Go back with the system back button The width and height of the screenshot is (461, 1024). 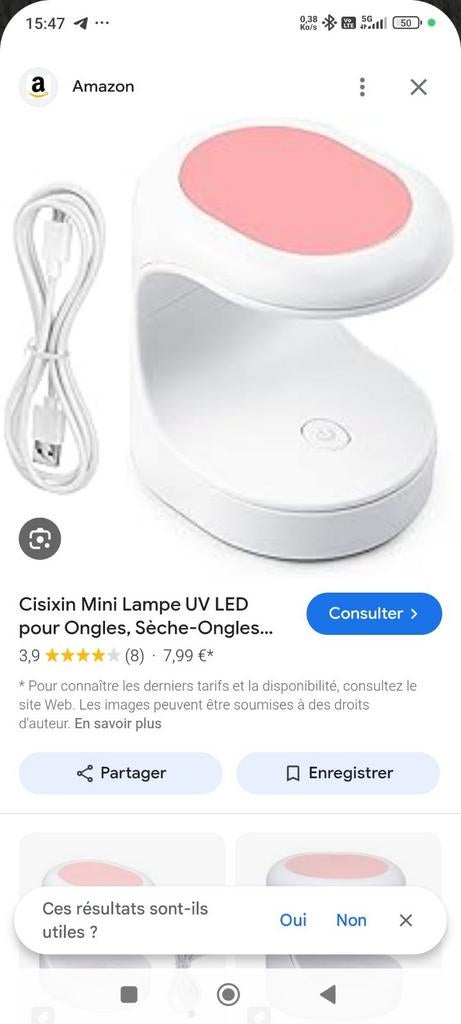pyautogui.click(x=328, y=995)
